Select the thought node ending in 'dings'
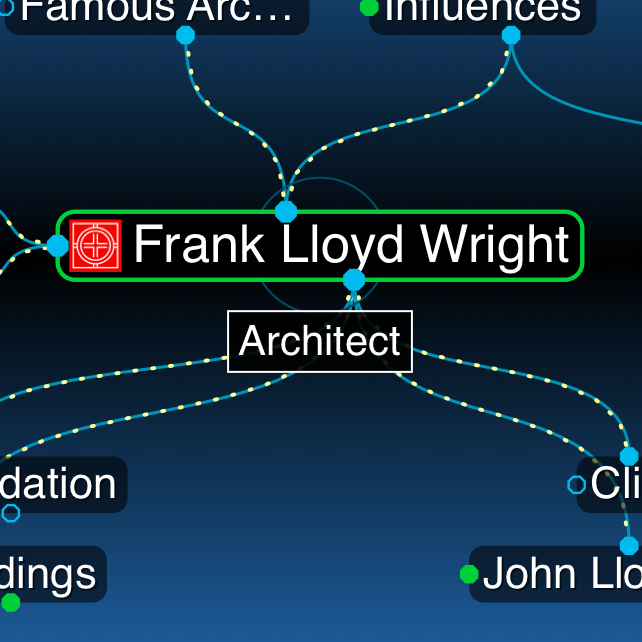642x642 pixels. 50,574
